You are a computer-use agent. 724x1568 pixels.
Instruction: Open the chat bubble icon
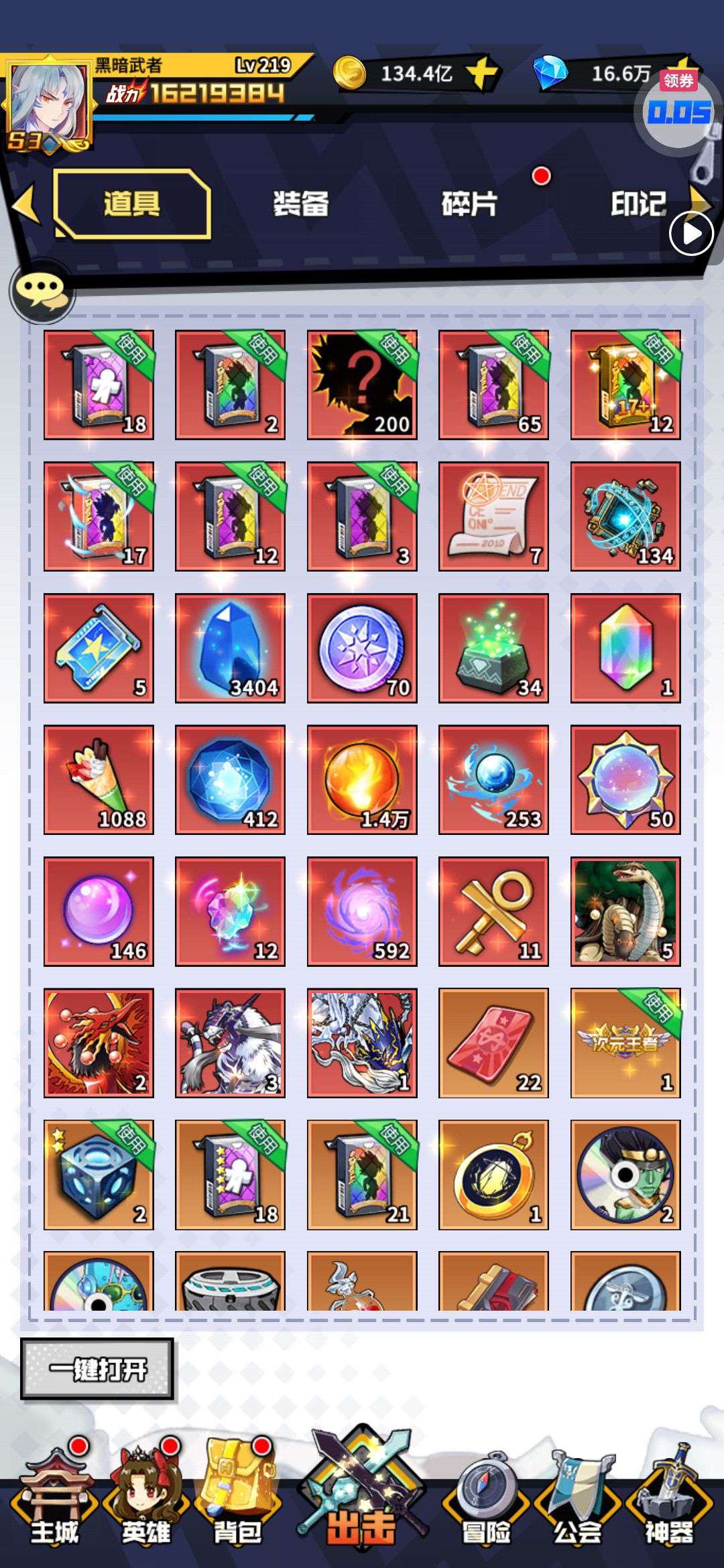pos(42,291)
